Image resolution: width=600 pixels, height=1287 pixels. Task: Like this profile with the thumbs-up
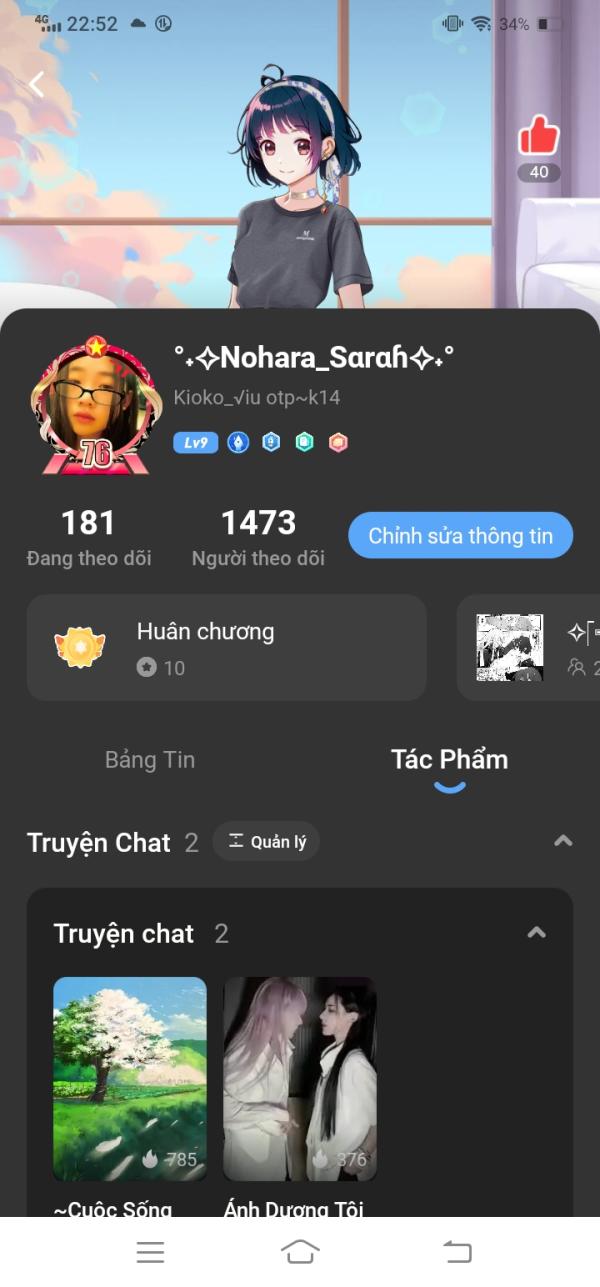pyautogui.click(x=538, y=137)
